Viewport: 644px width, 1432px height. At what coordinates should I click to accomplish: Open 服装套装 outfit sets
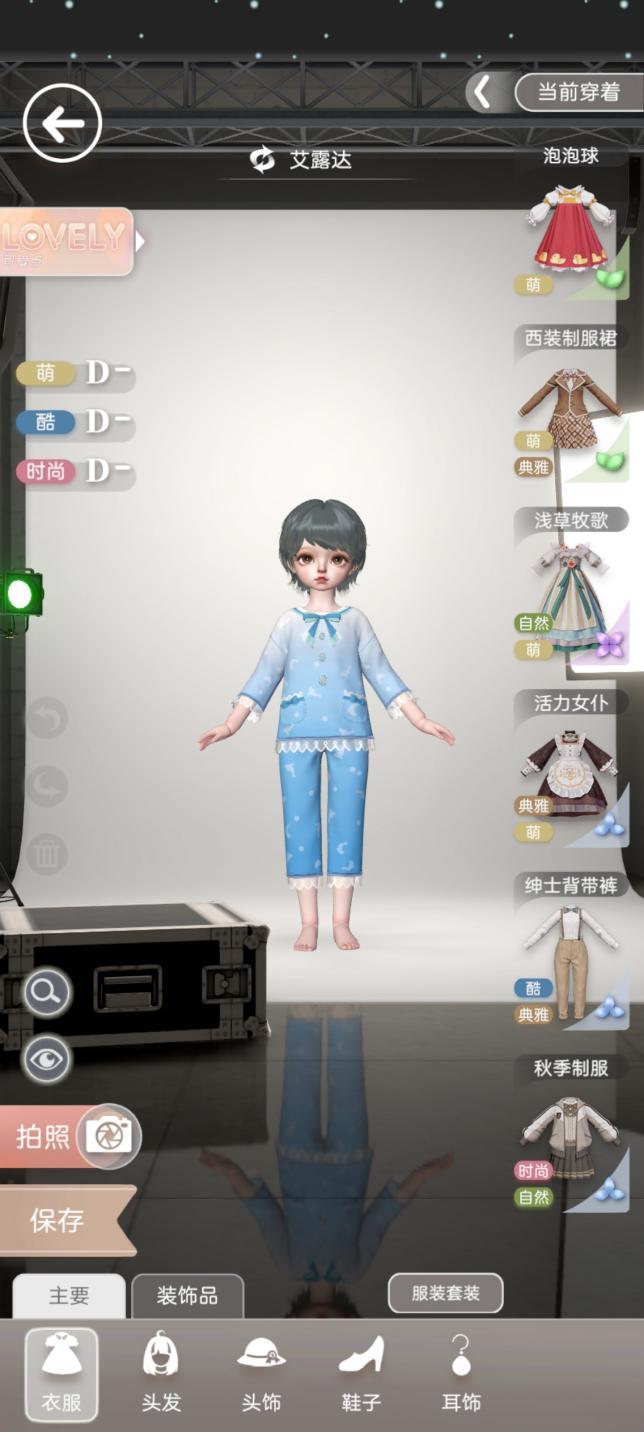click(445, 1293)
